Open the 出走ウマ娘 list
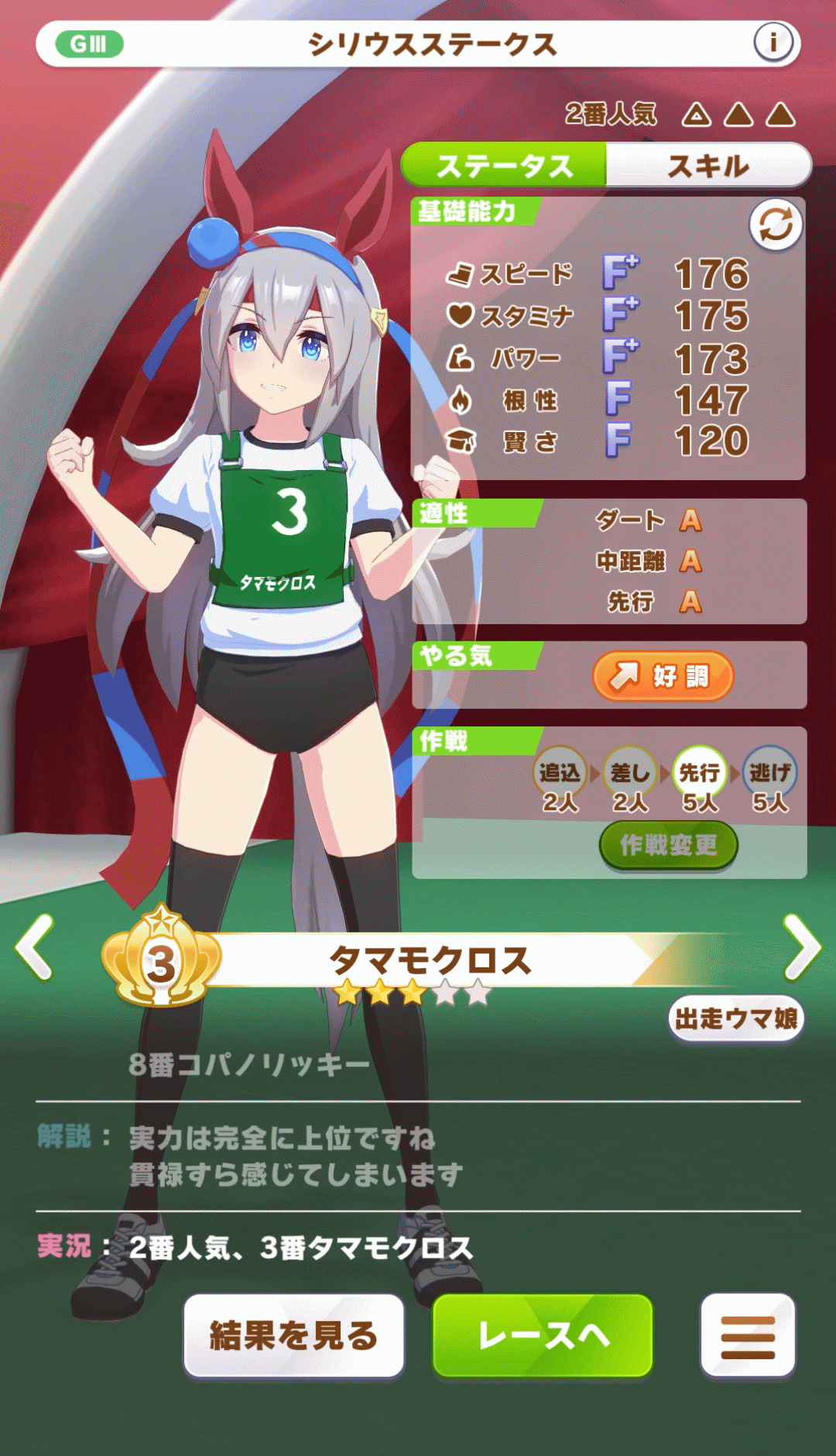This screenshot has height=1456, width=836. click(x=735, y=1018)
